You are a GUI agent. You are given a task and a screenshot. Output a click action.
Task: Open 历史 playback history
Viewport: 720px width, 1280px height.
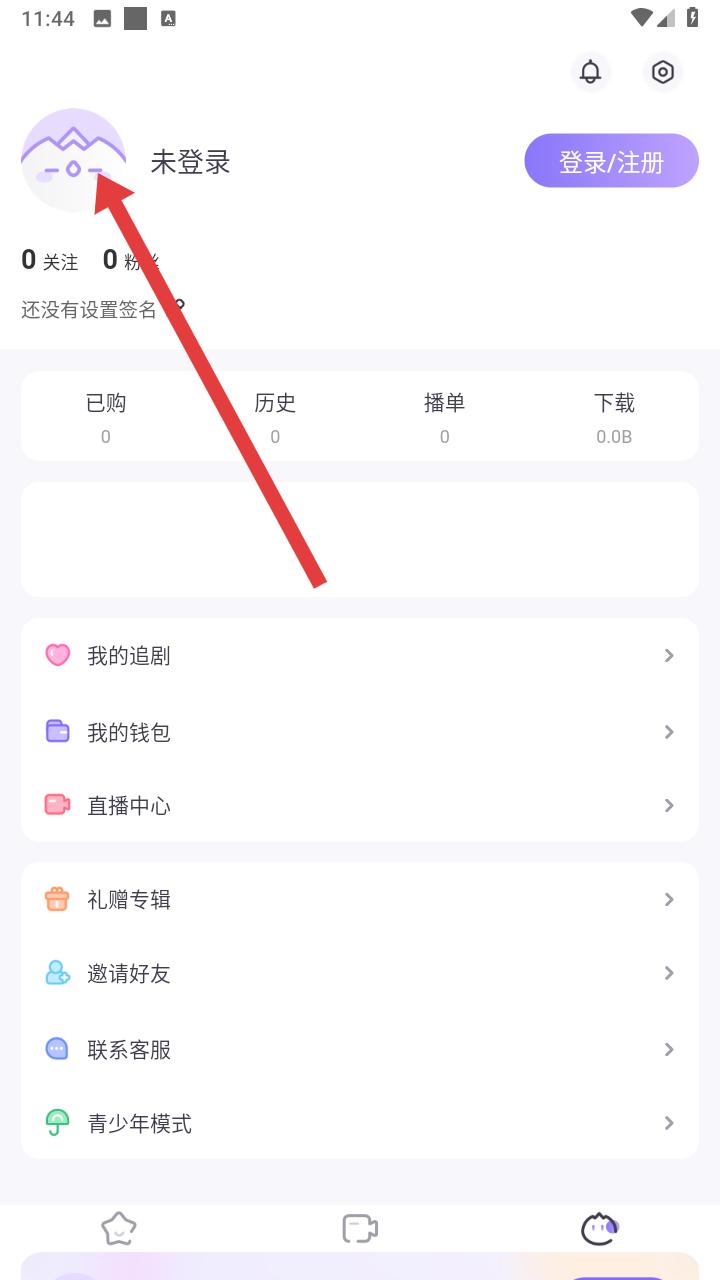[275, 416]
